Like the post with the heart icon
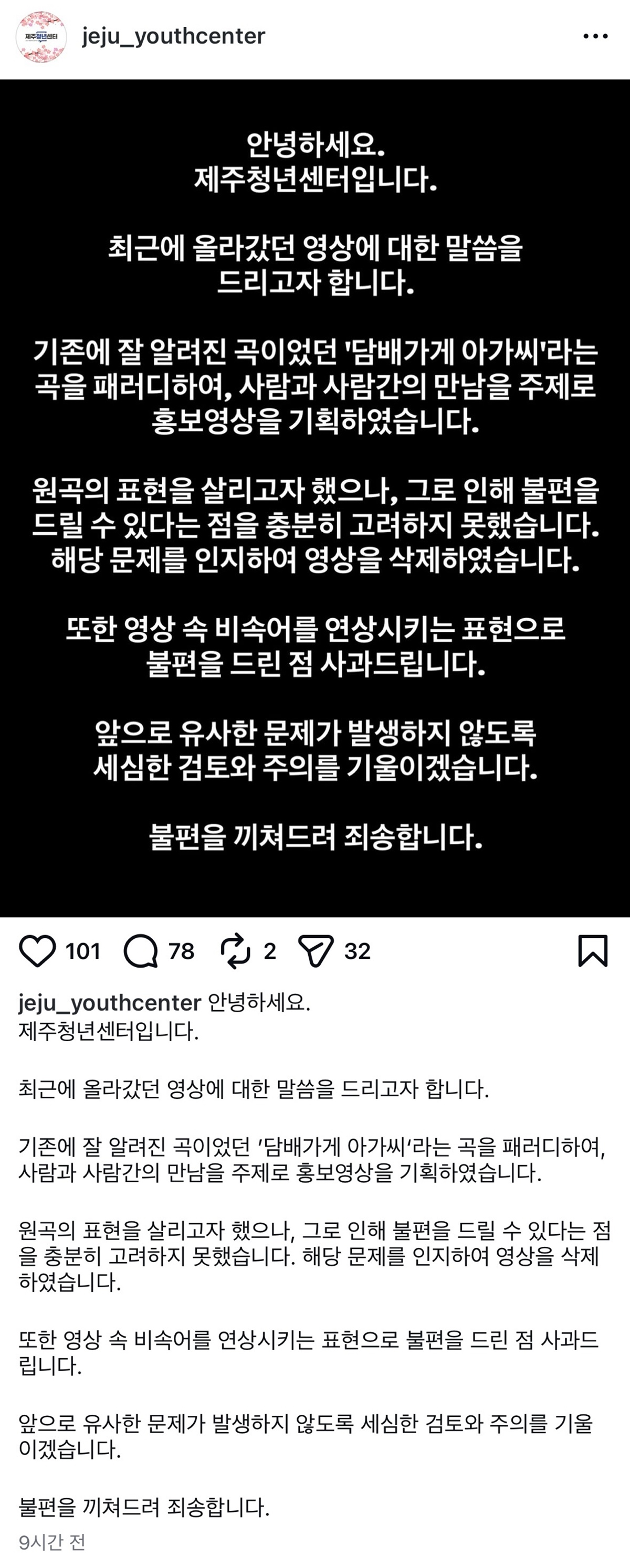Viewport: 630px width, 1568px height. pos(38,950)
